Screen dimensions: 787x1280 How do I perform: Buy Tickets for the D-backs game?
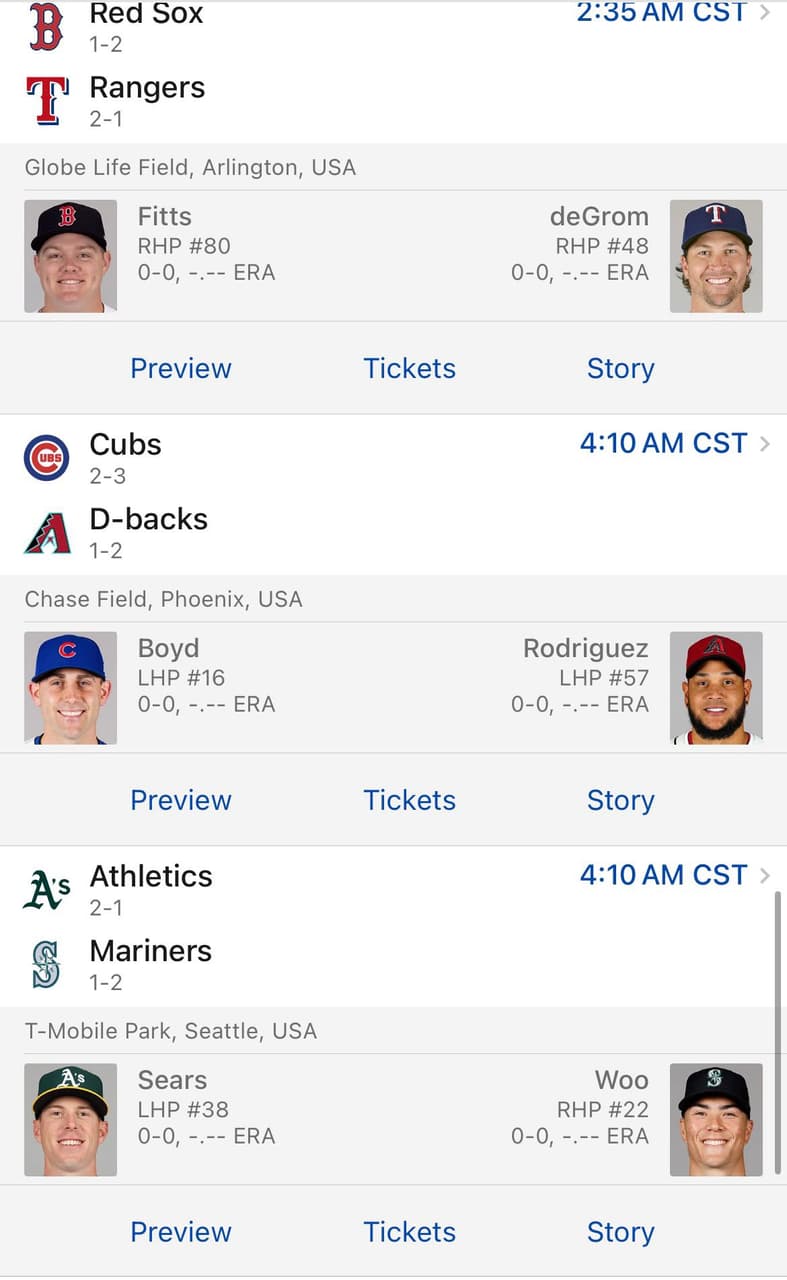point(409,800)
